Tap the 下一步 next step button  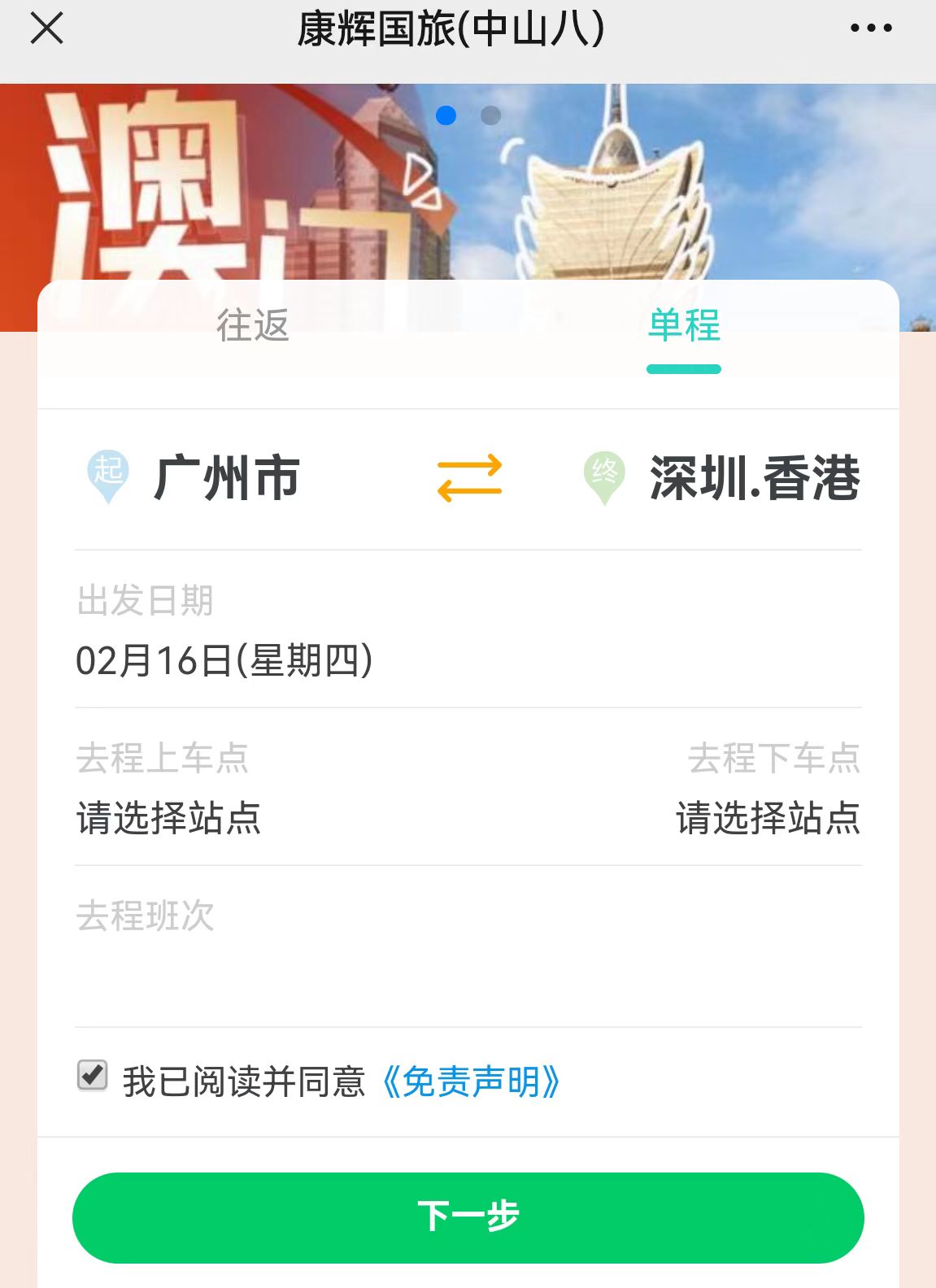point(468,1217)
